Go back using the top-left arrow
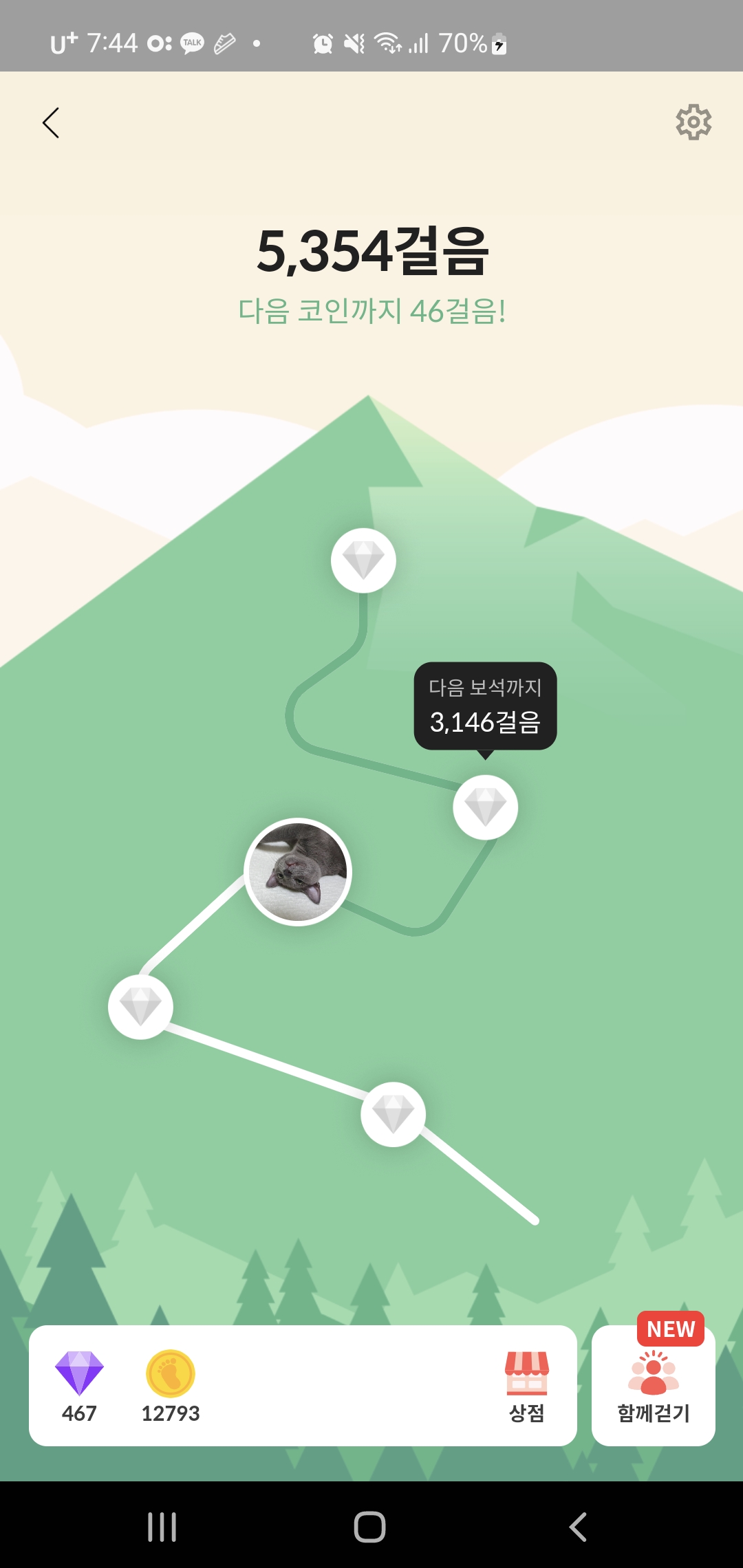This screenshot has width=743, height=1568. (x=51, y=123)
